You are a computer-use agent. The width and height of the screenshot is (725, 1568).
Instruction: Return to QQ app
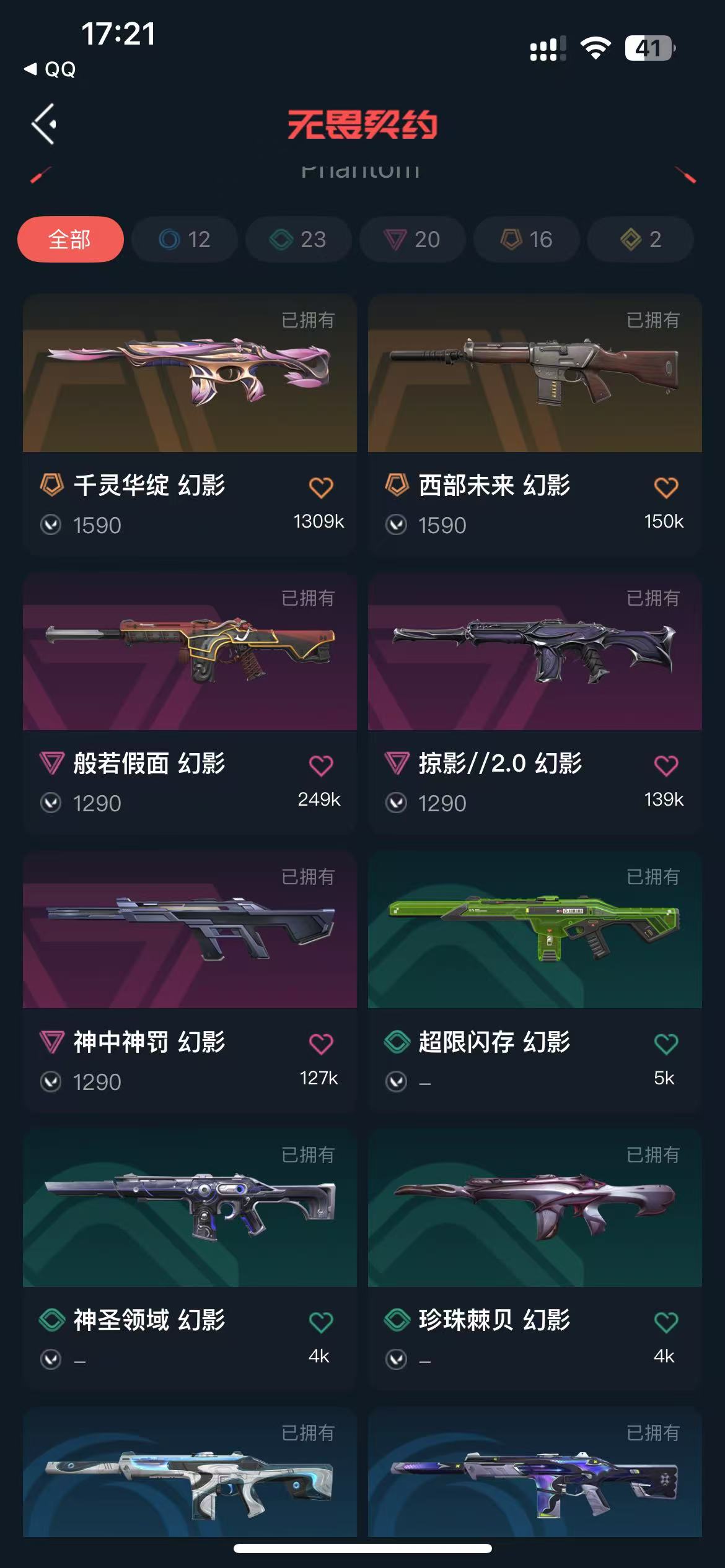point(51,69)
